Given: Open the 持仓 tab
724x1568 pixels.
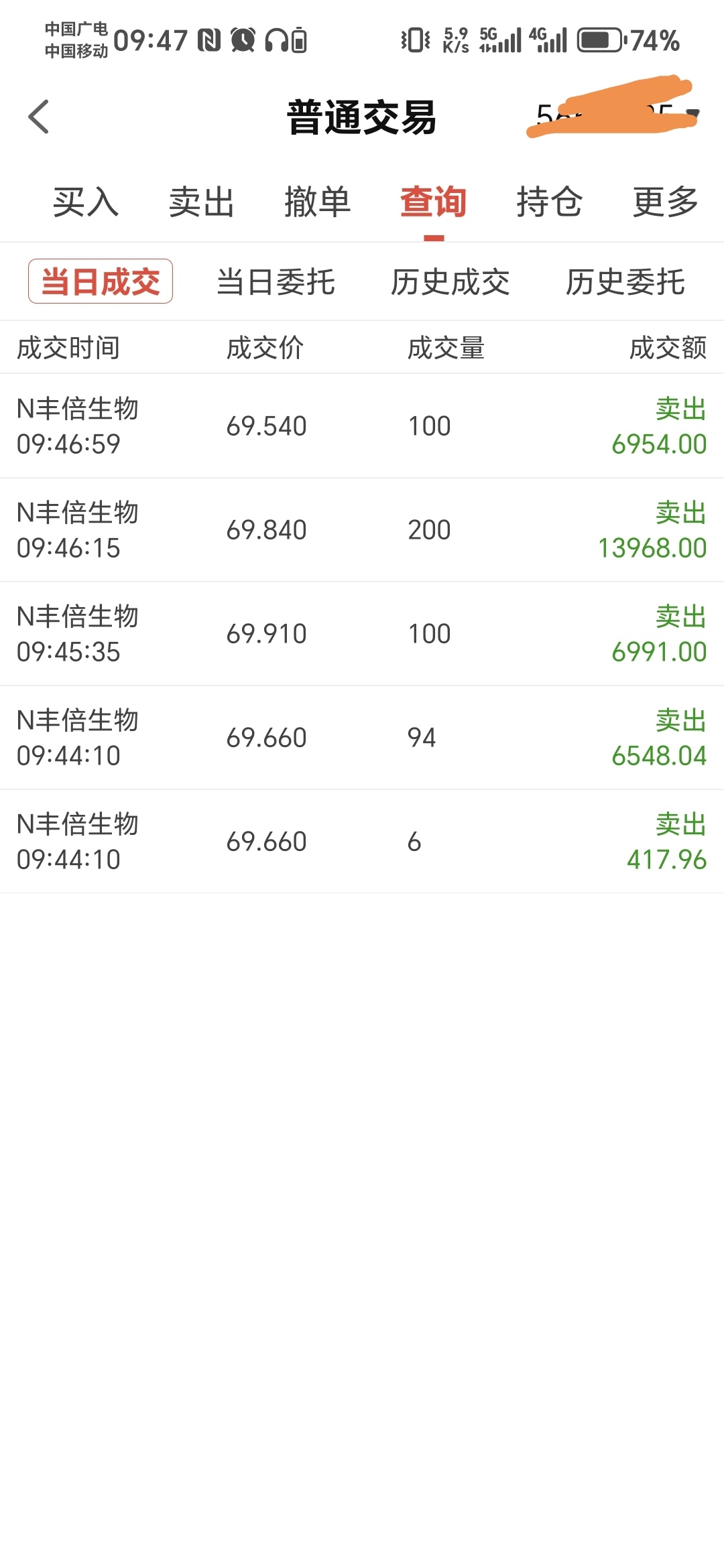Looking at the screenshot, I should pyautogui.click(x=550, y=202).
